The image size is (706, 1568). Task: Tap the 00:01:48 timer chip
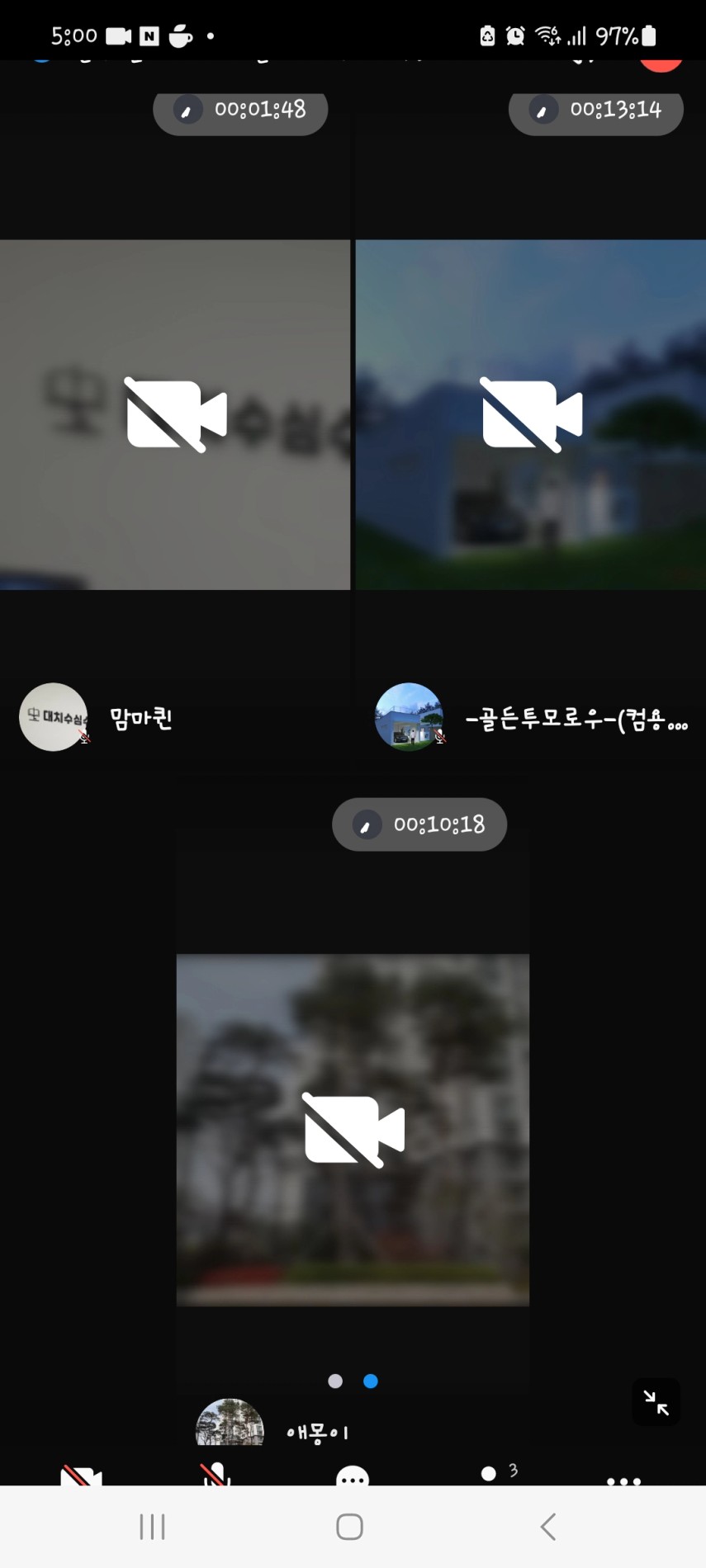240,110
